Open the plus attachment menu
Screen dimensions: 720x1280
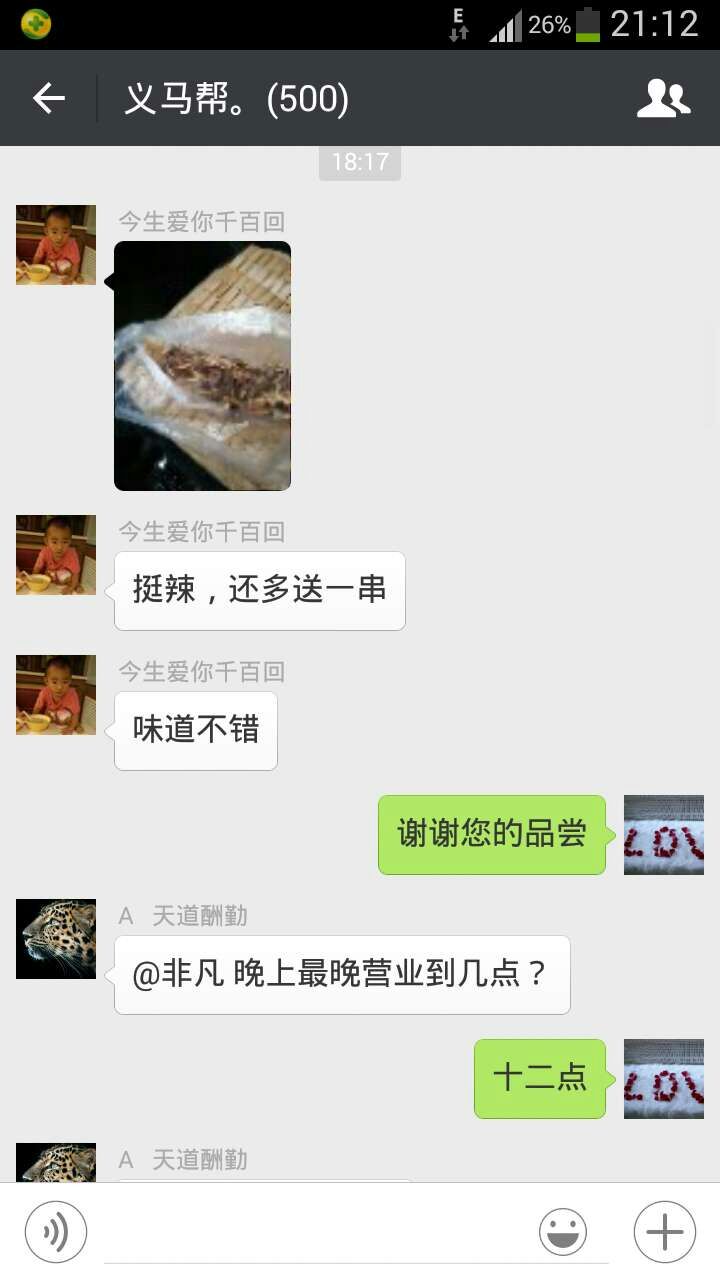pyautogui.click(x=664, y=1232)
